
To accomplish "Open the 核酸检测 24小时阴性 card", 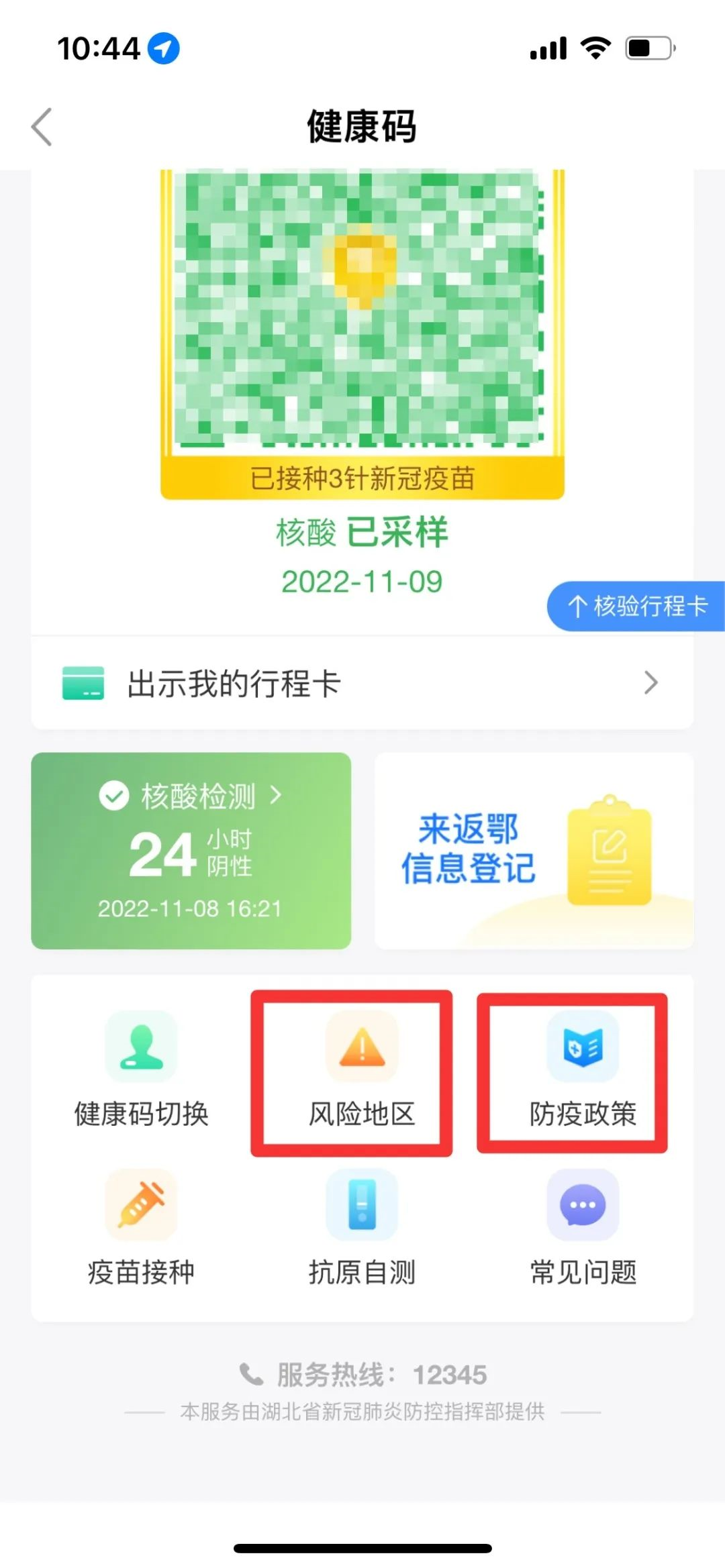I will (191, 850).
